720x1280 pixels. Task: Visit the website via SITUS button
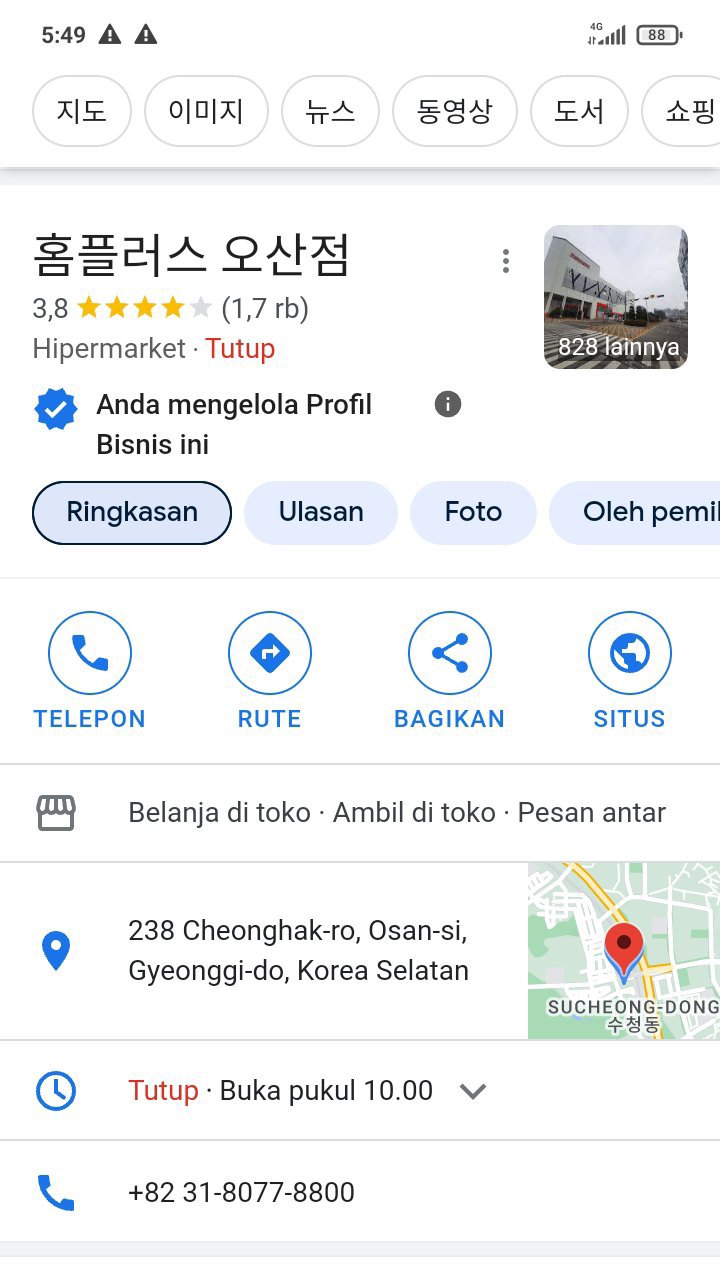coord(629,670)
